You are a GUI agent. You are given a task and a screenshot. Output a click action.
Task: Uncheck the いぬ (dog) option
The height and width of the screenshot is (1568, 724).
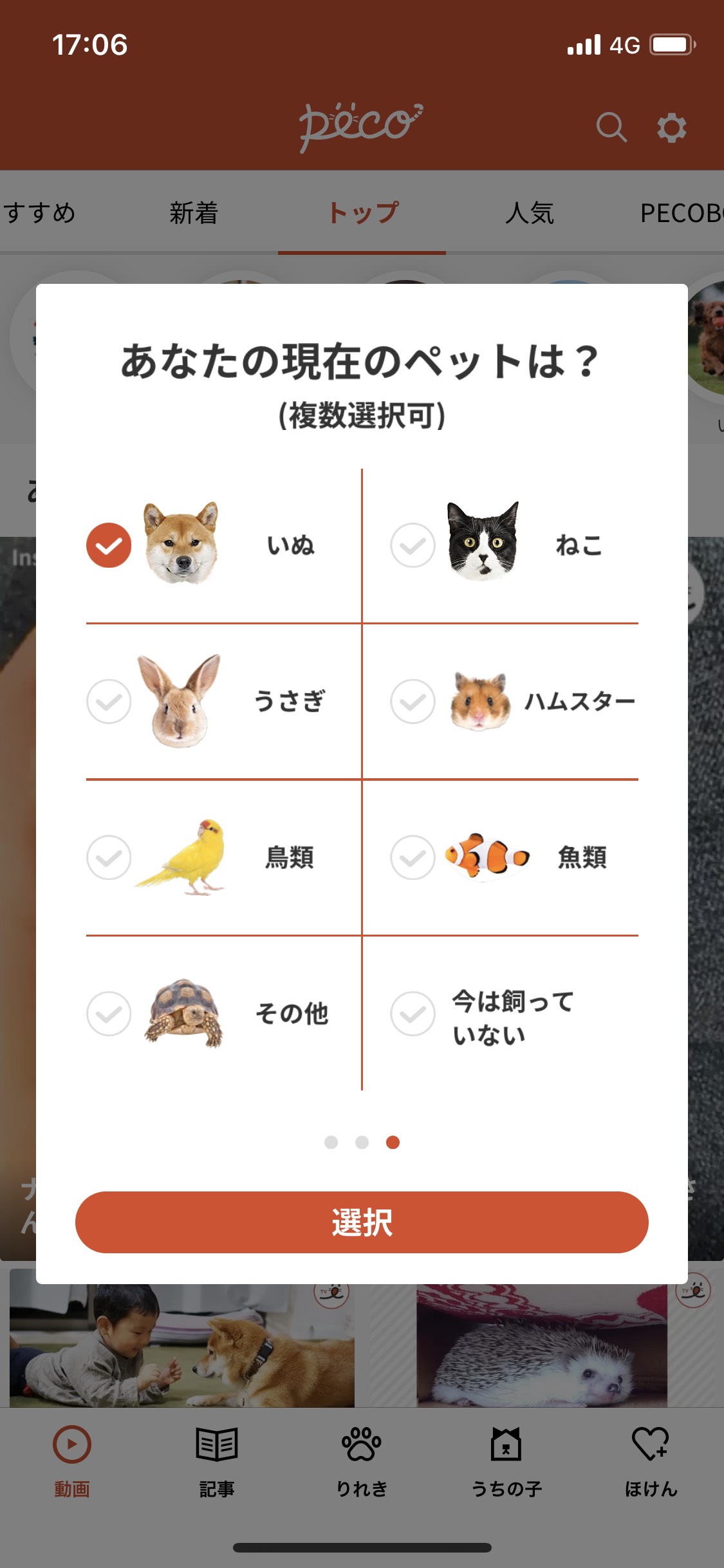(x=109, y=545)
